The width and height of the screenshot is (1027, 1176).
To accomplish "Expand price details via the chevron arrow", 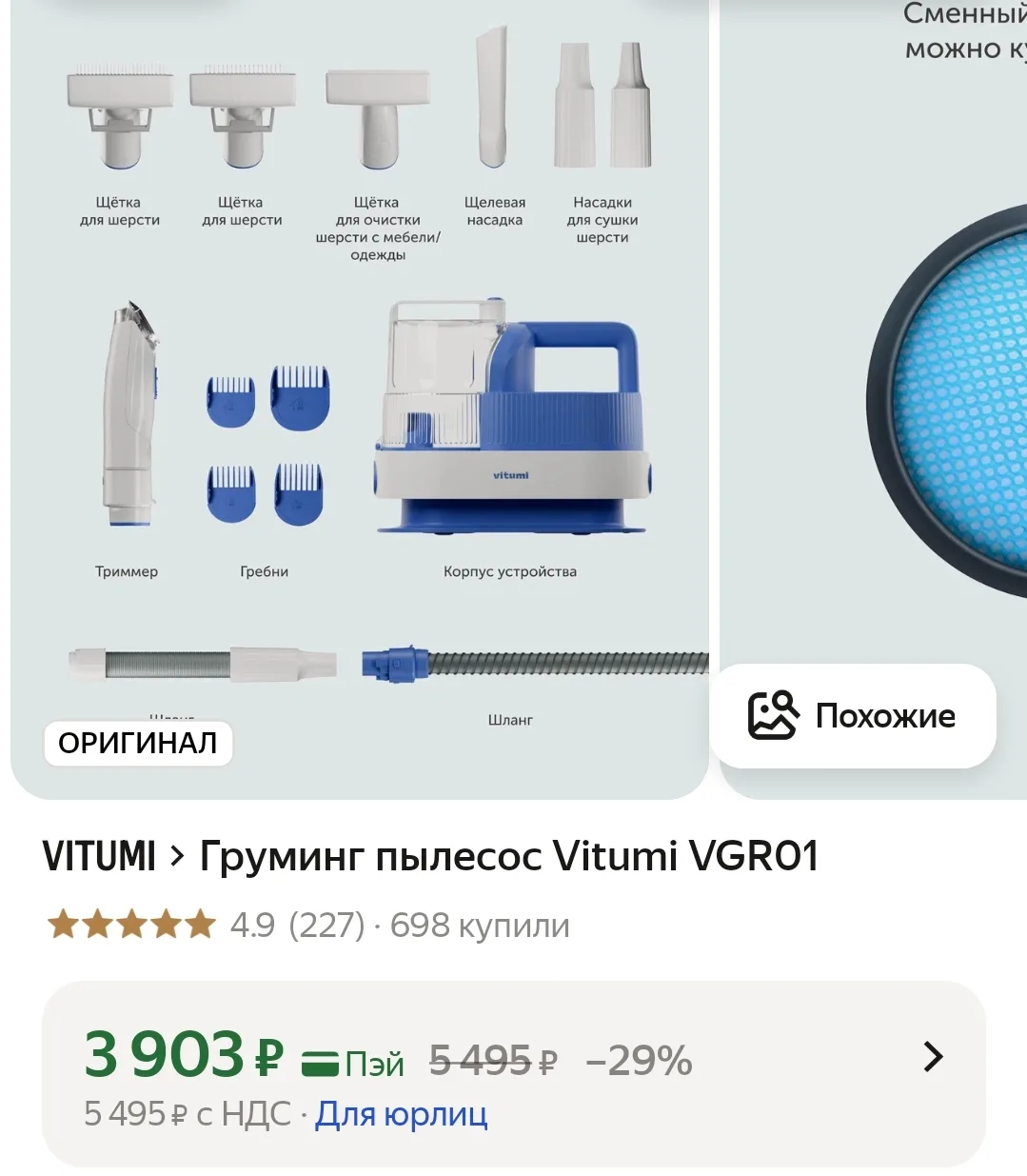I will [933, 1057].
